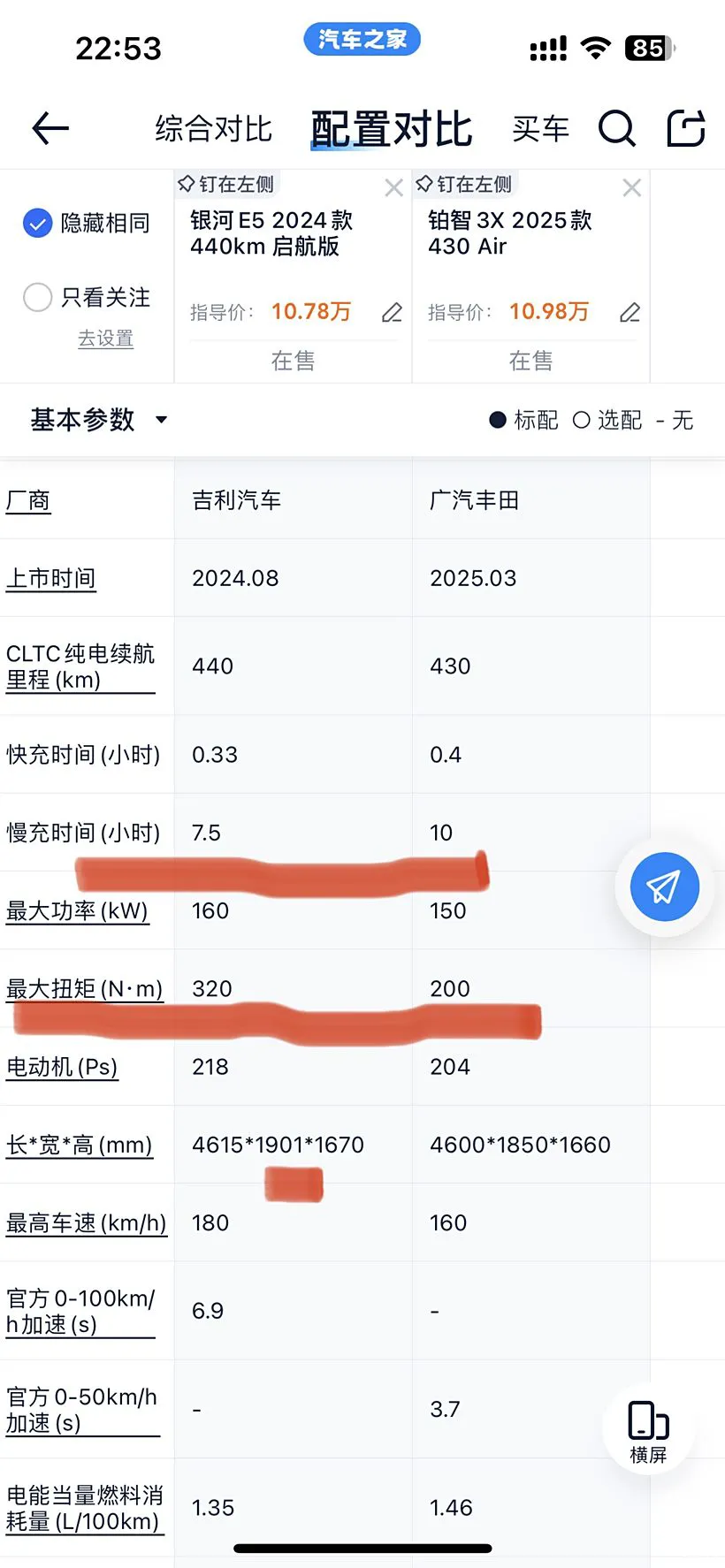The image size is (725, 1568).
Task: Switch to the 综合对比 tab
Action: point(213,129)
